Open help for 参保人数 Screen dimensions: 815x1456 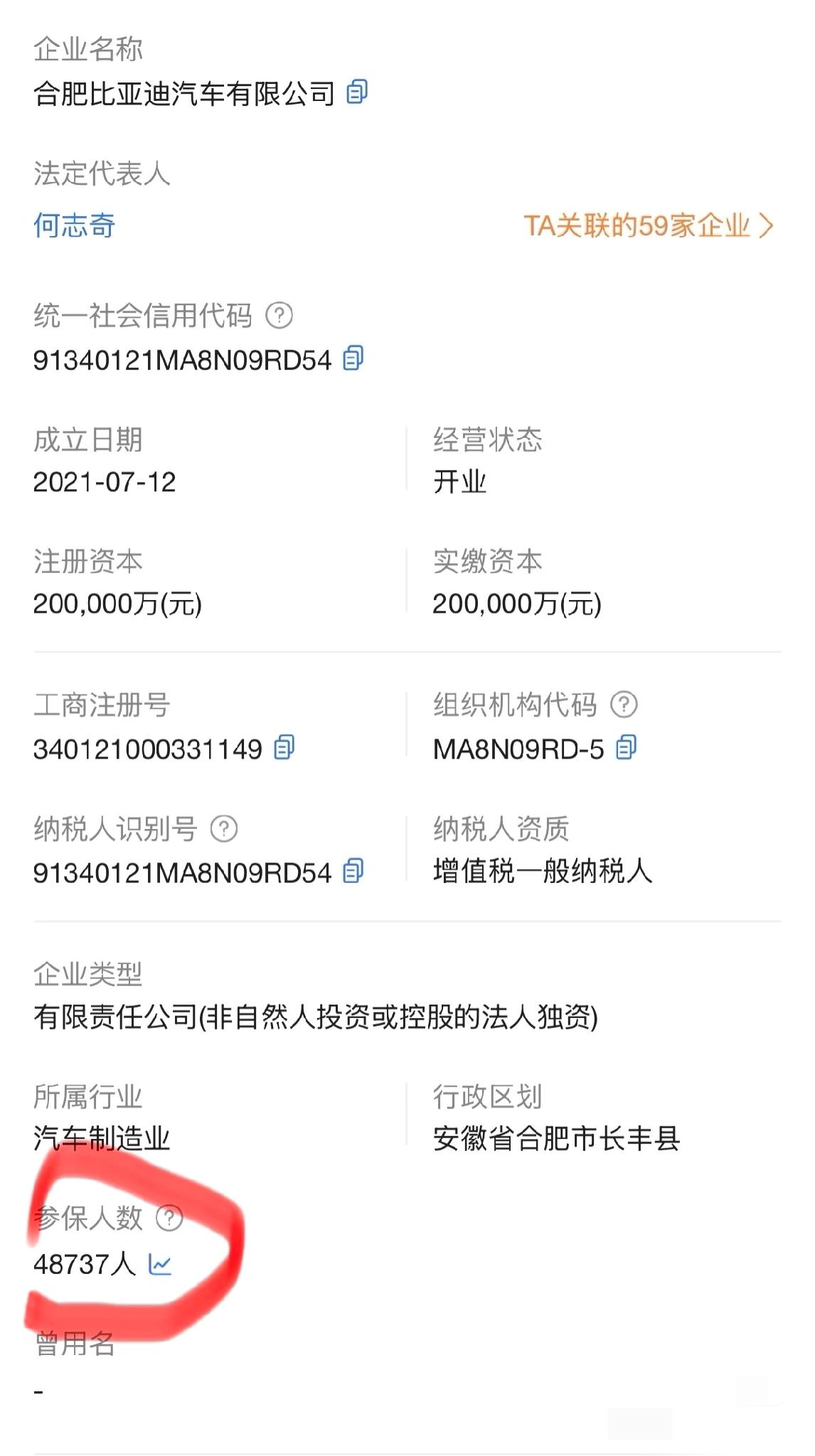coord(169,1218)
